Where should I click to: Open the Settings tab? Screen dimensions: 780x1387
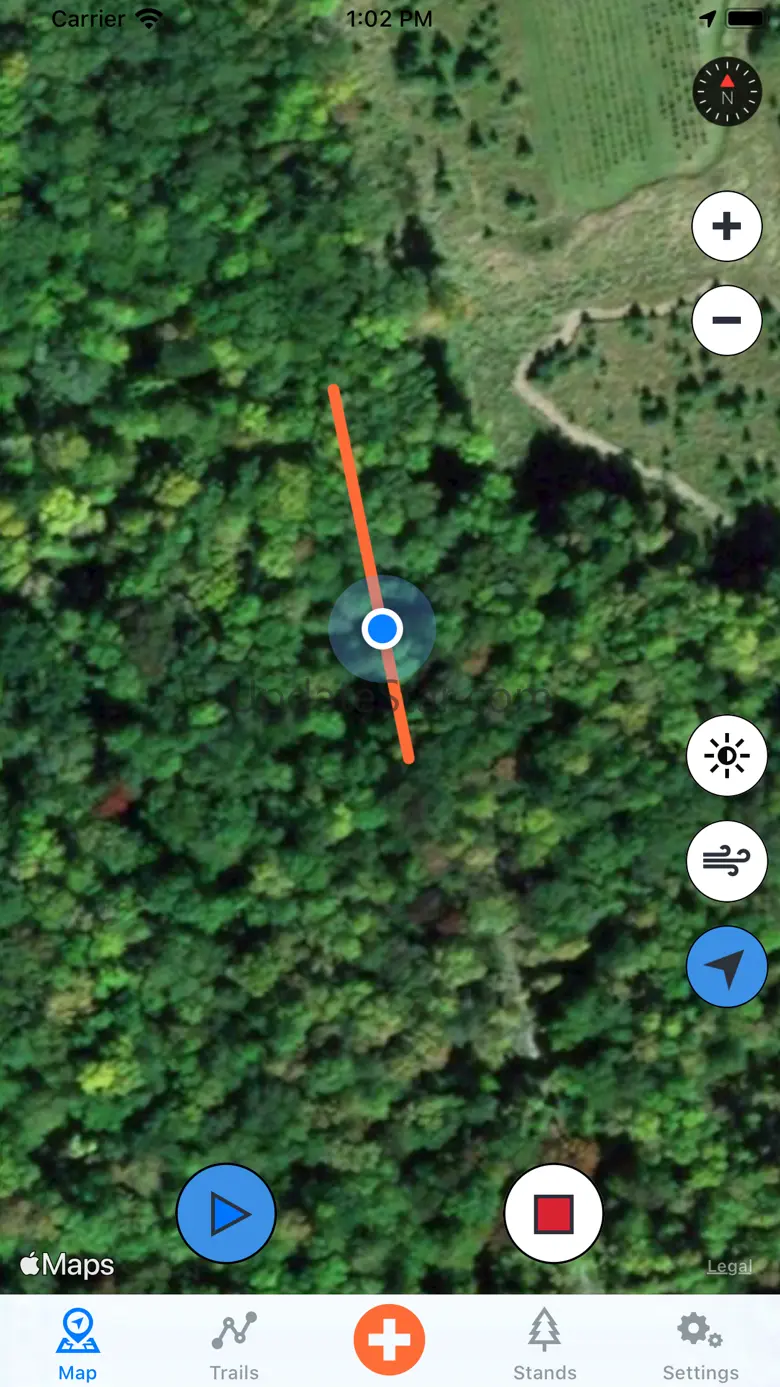tap(700, 1345)
